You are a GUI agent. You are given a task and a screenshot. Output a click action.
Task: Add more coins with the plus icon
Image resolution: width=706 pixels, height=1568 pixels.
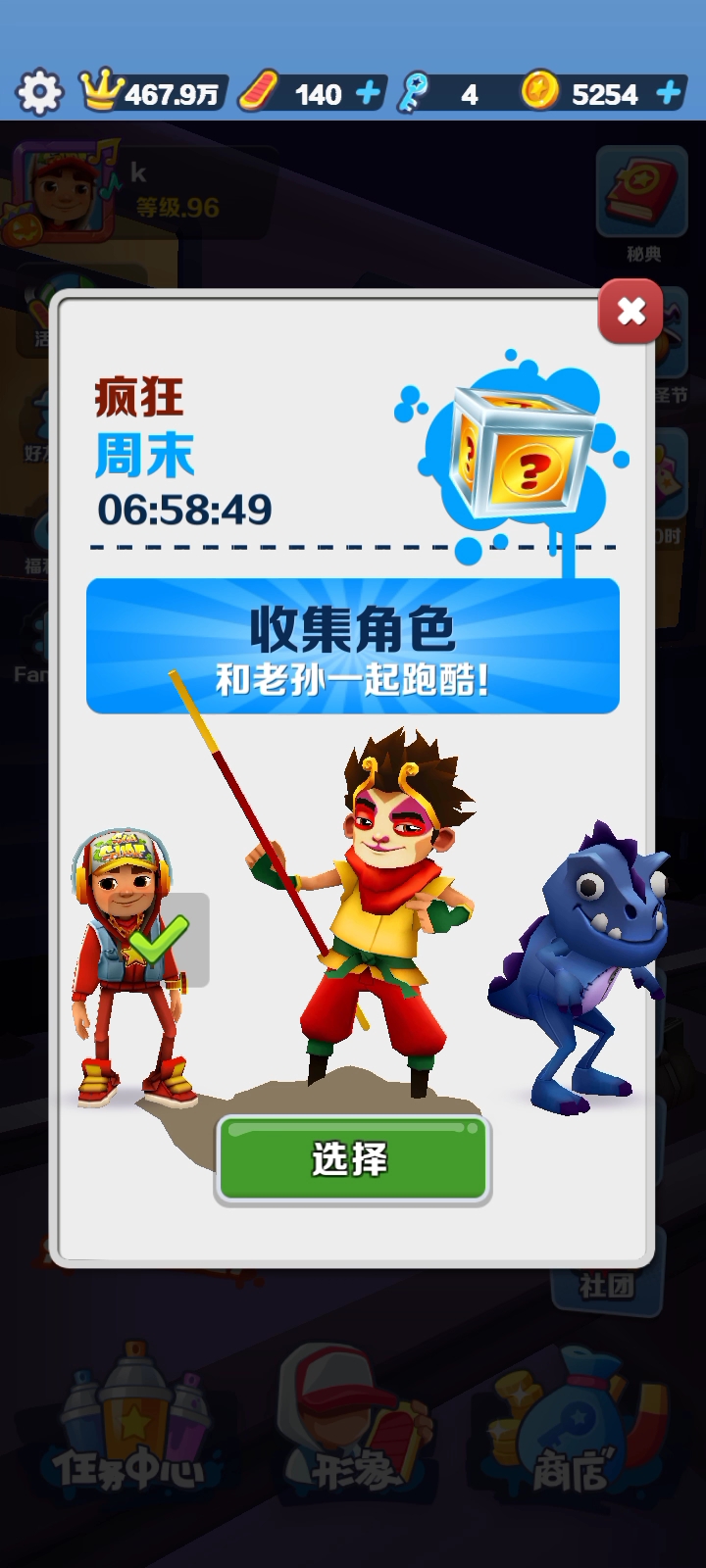tap(669, 94)
